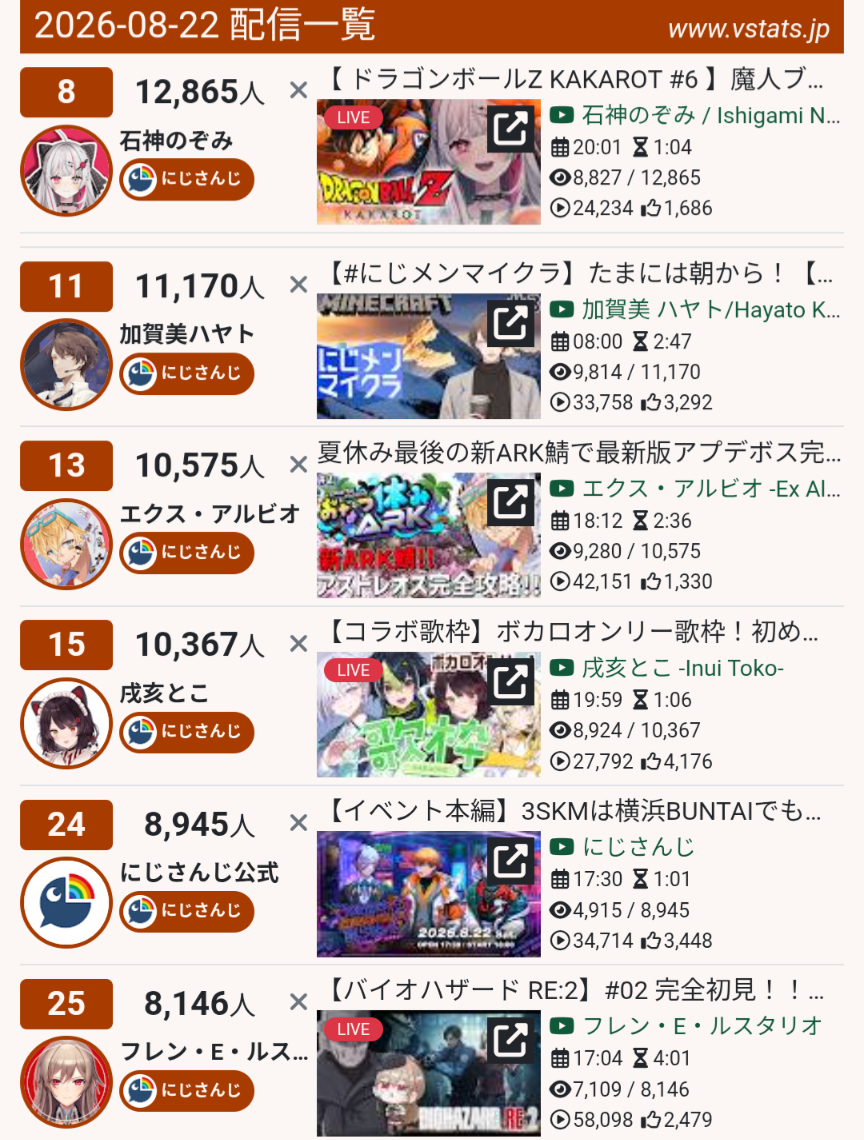Open the バイオハザード RE:2 live thumbnail
This screenshot has width=864, height=1140.
click(x=428, y=1073)
